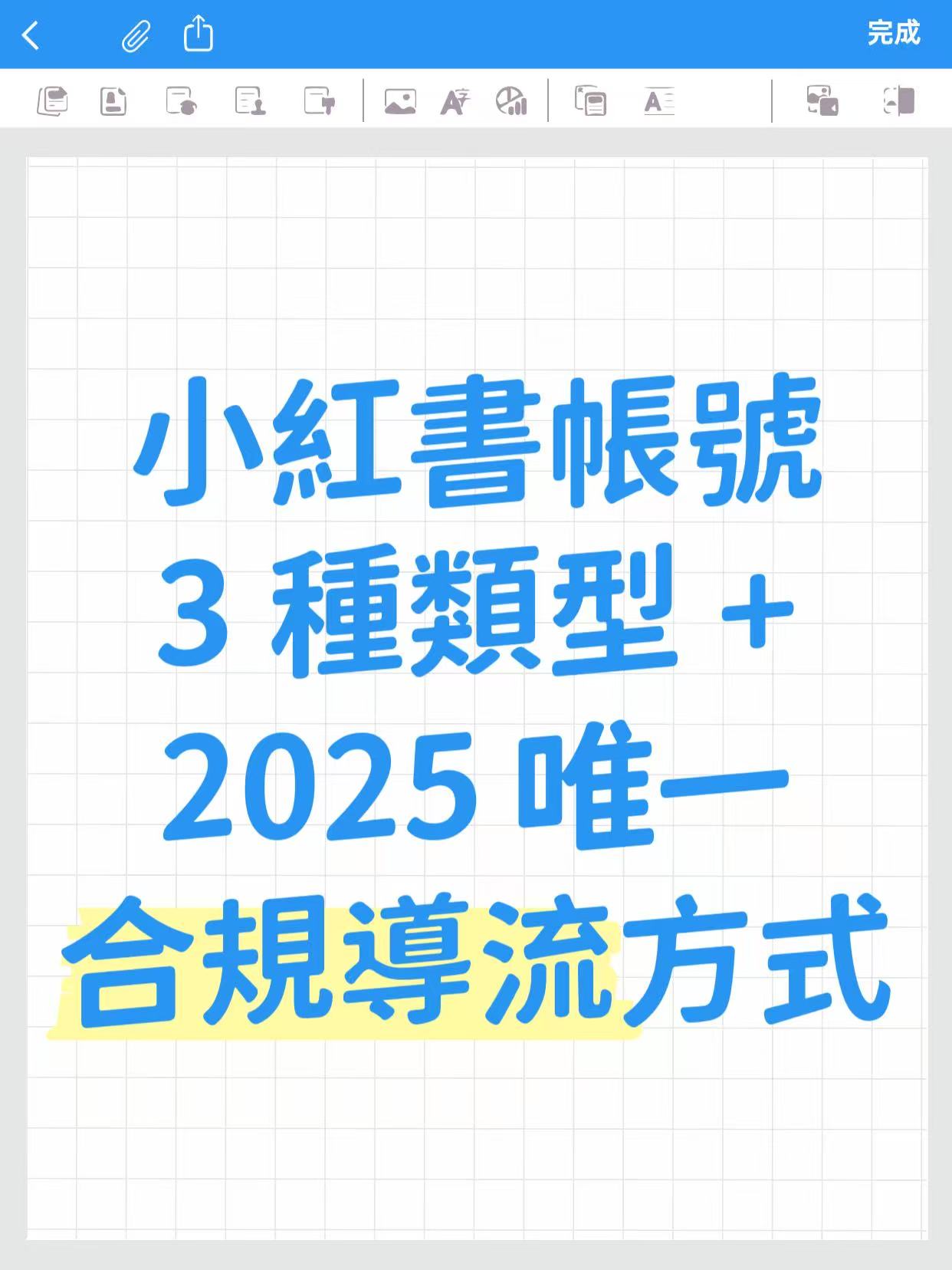Viewport: 952px width, 1270px height.
Task: Open the layered pages copy tool
Action: [x=590, y=101]
